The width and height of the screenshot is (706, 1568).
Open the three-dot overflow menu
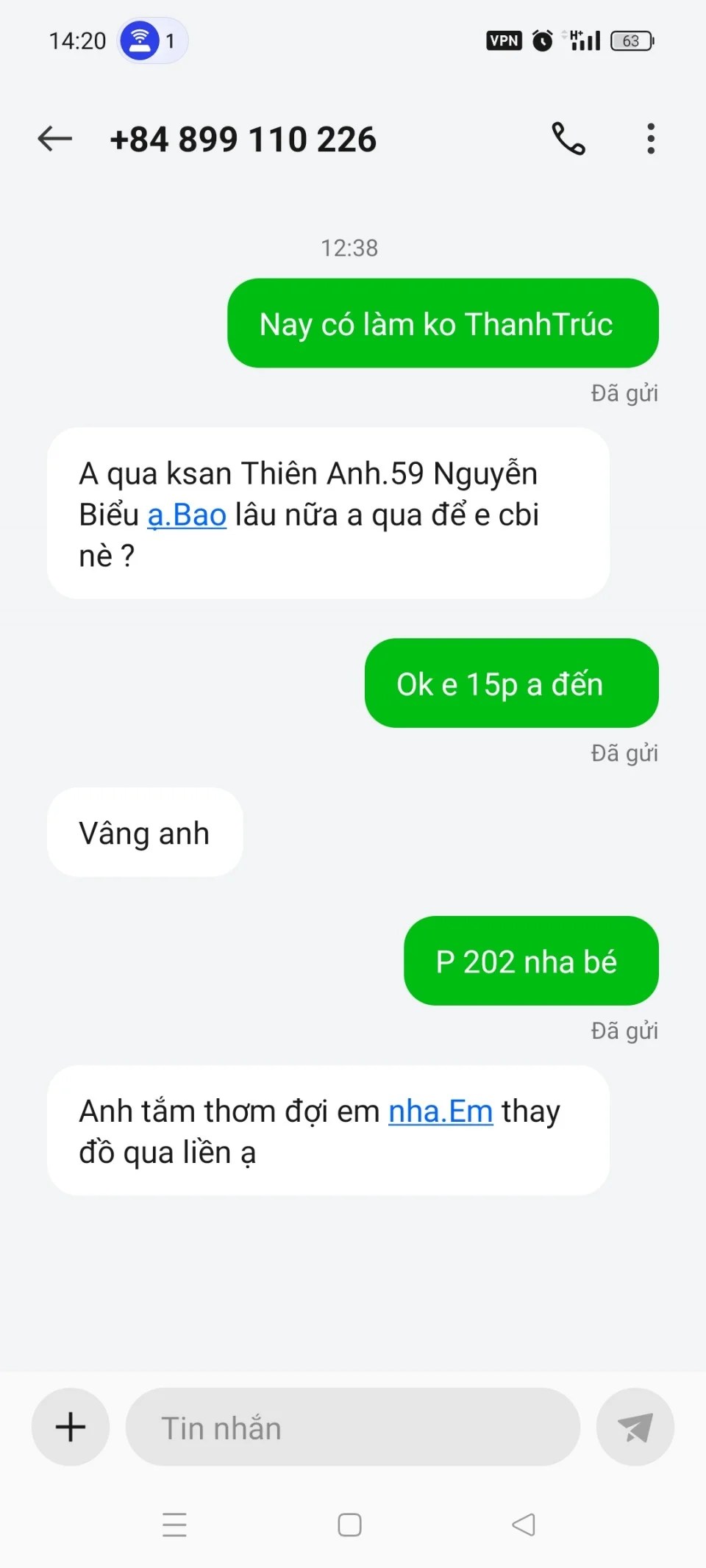click(x=651, y=138)
